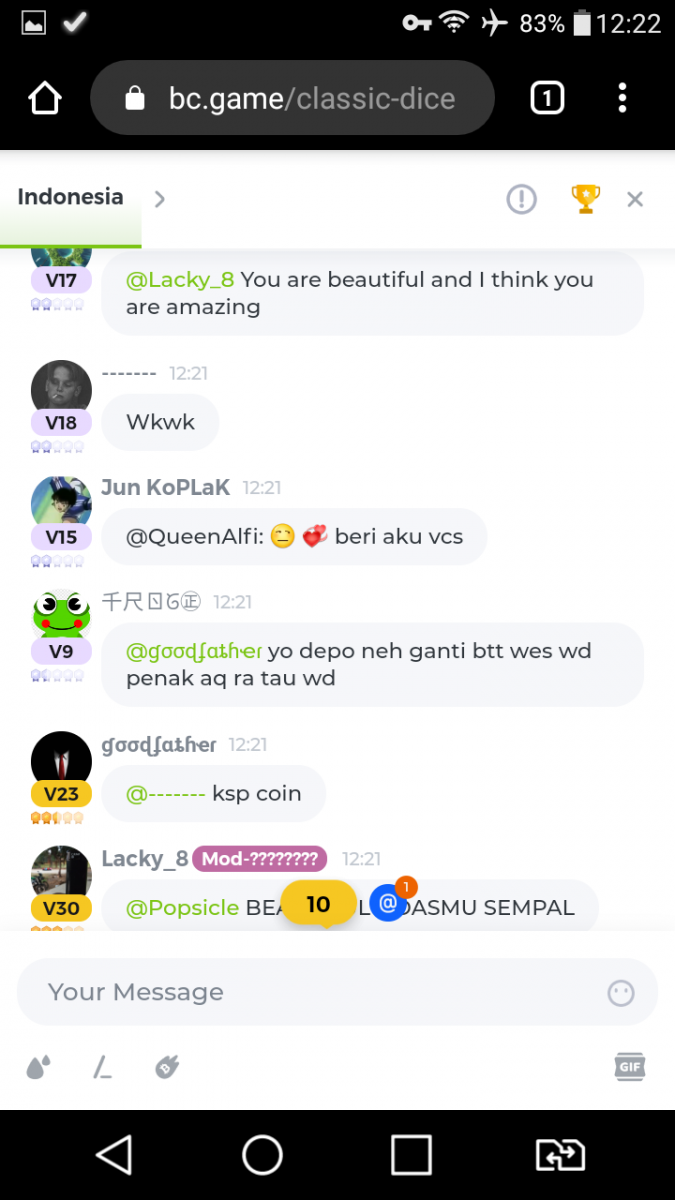Viewport: 675px width, 1200px height.
Task: Open the coin drop tool
Action: click(x=38, y=1068)
